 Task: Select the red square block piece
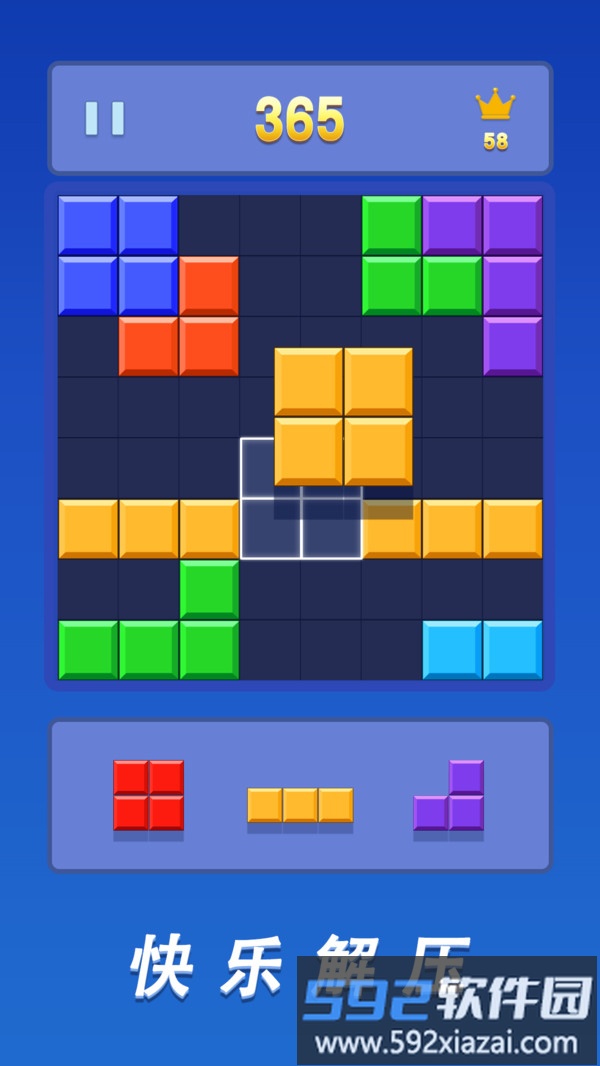click(148, 795)
